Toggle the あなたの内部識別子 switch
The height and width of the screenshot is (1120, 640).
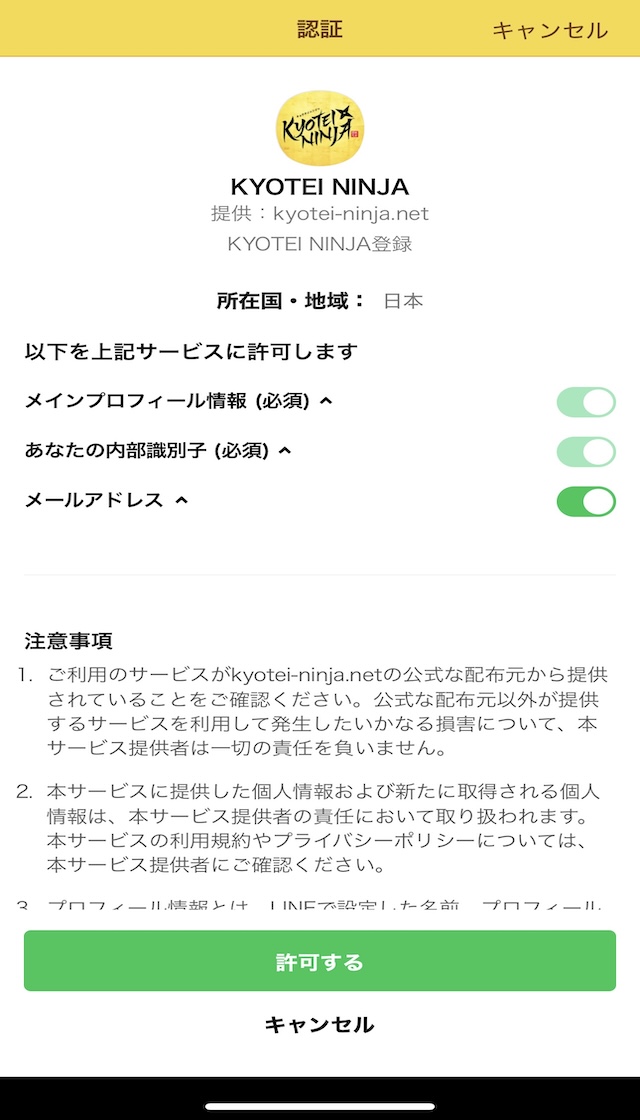coord(586,451)
